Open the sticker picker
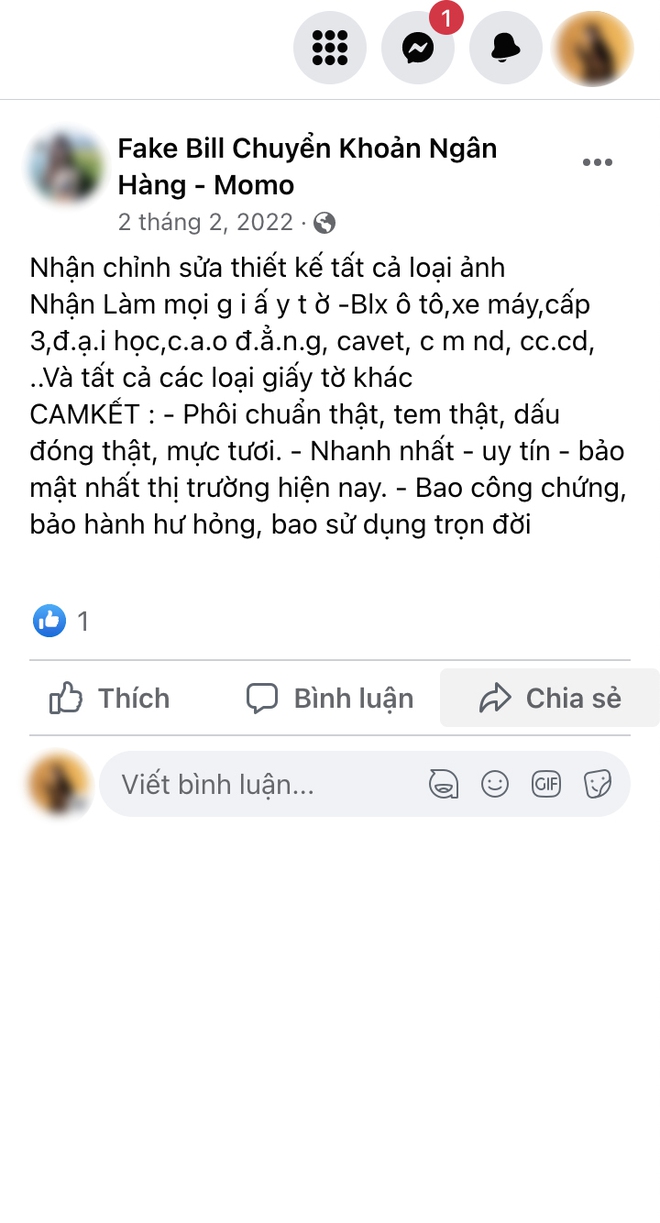Image resolution: width=660 pixels, height=1223 pixels. 597,785
